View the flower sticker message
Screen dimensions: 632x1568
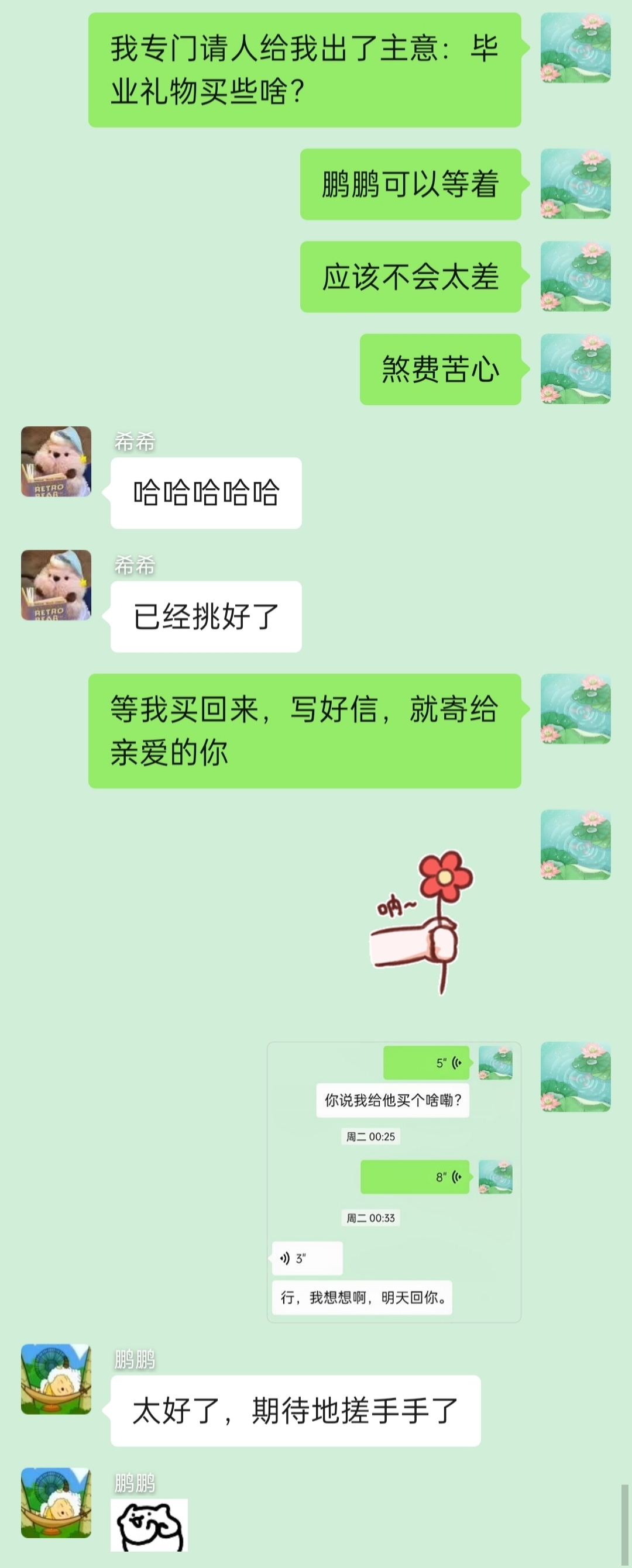point(423,922)
